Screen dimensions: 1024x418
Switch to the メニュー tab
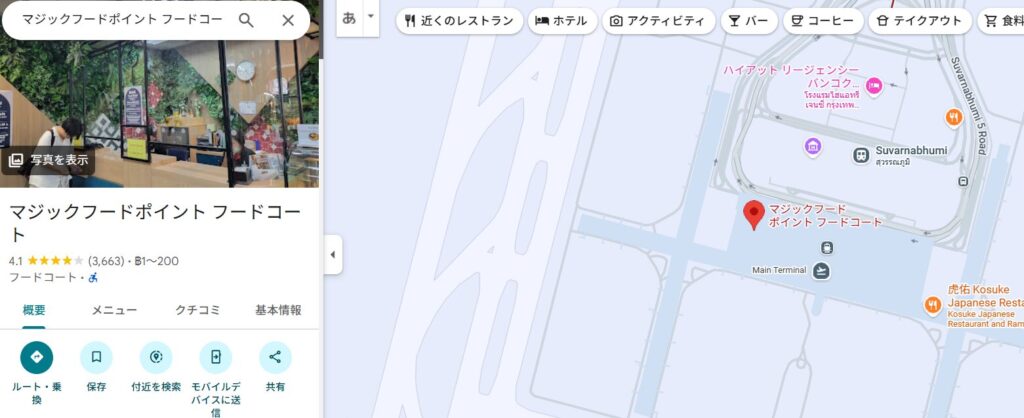click(x=114, y=310)
